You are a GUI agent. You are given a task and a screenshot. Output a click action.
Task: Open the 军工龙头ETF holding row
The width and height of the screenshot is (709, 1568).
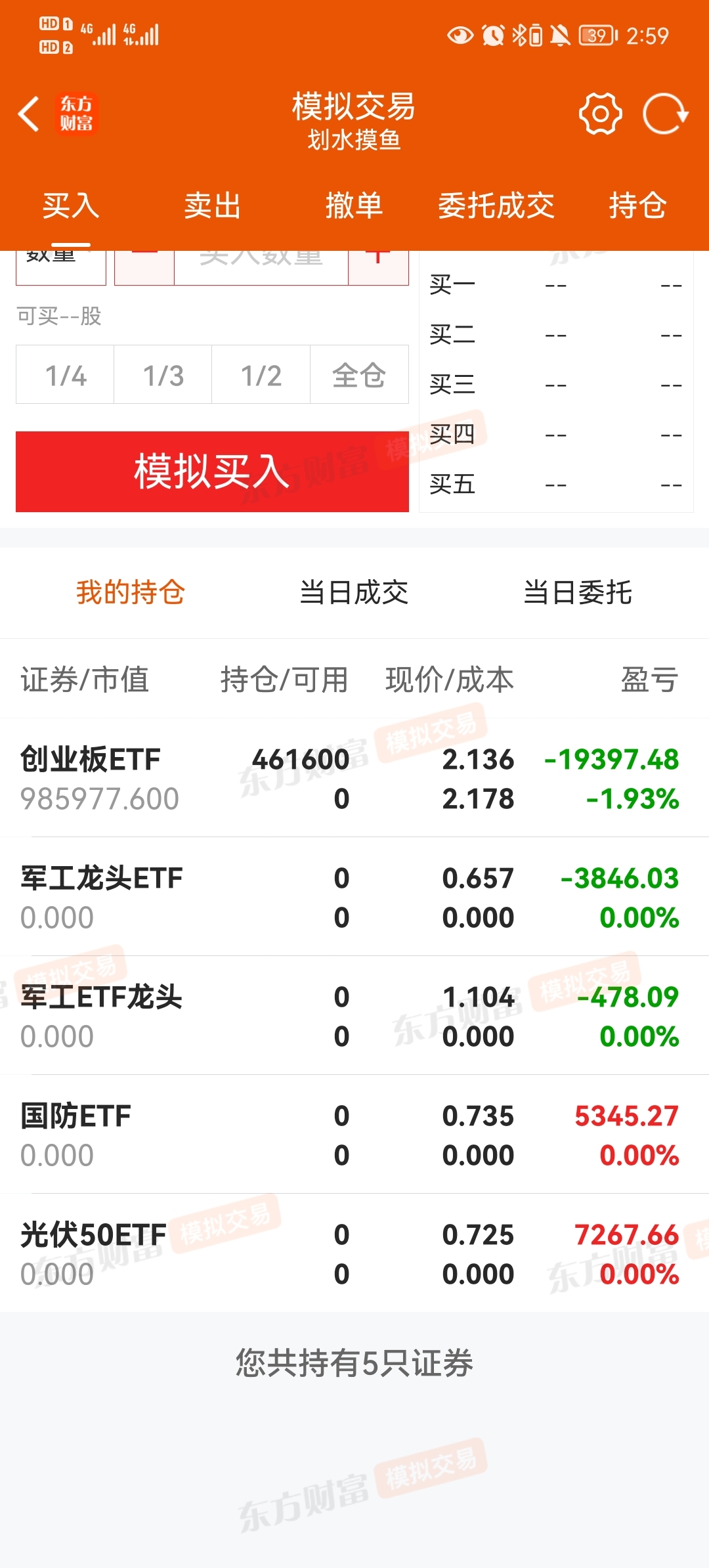[354, 898]
